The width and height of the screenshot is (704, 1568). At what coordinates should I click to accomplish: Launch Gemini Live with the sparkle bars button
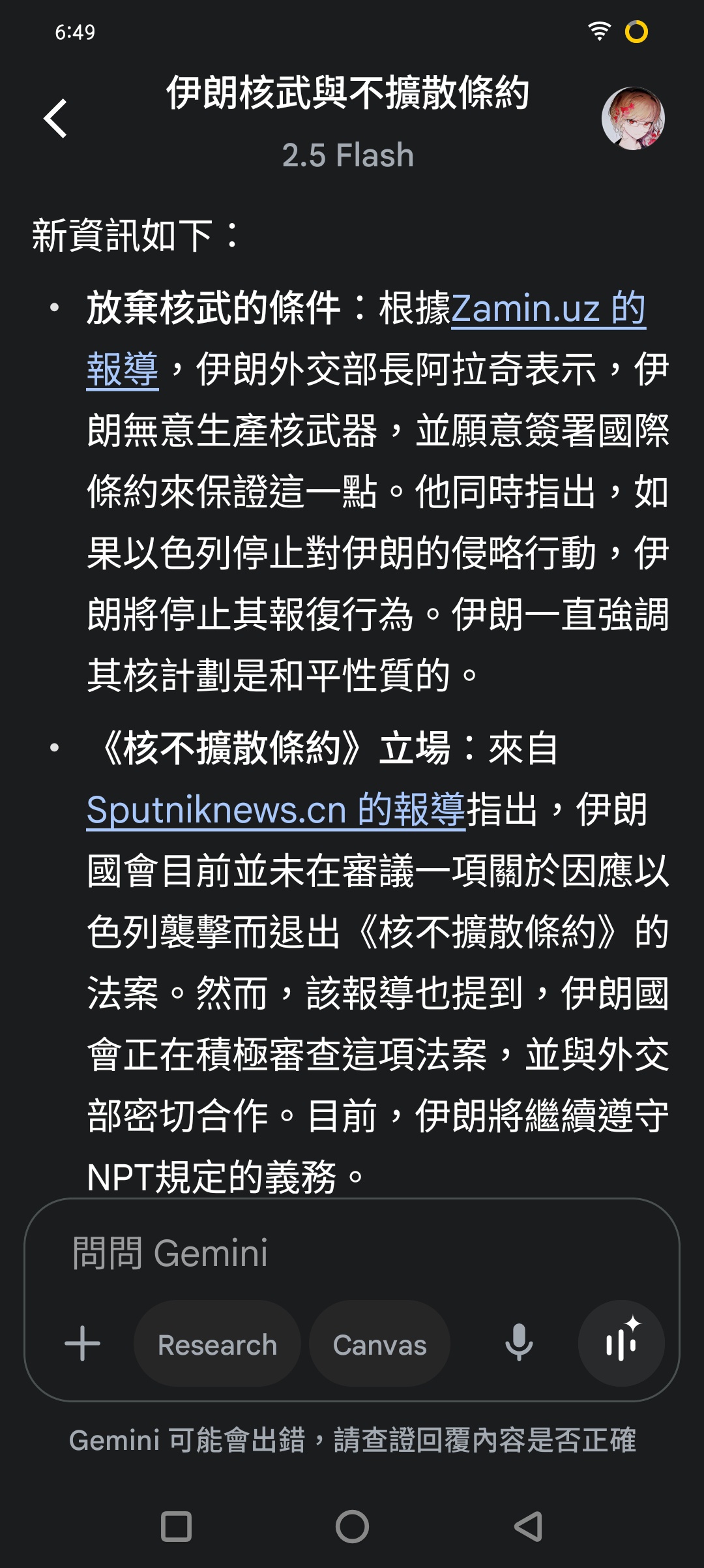click(621, 1343)
